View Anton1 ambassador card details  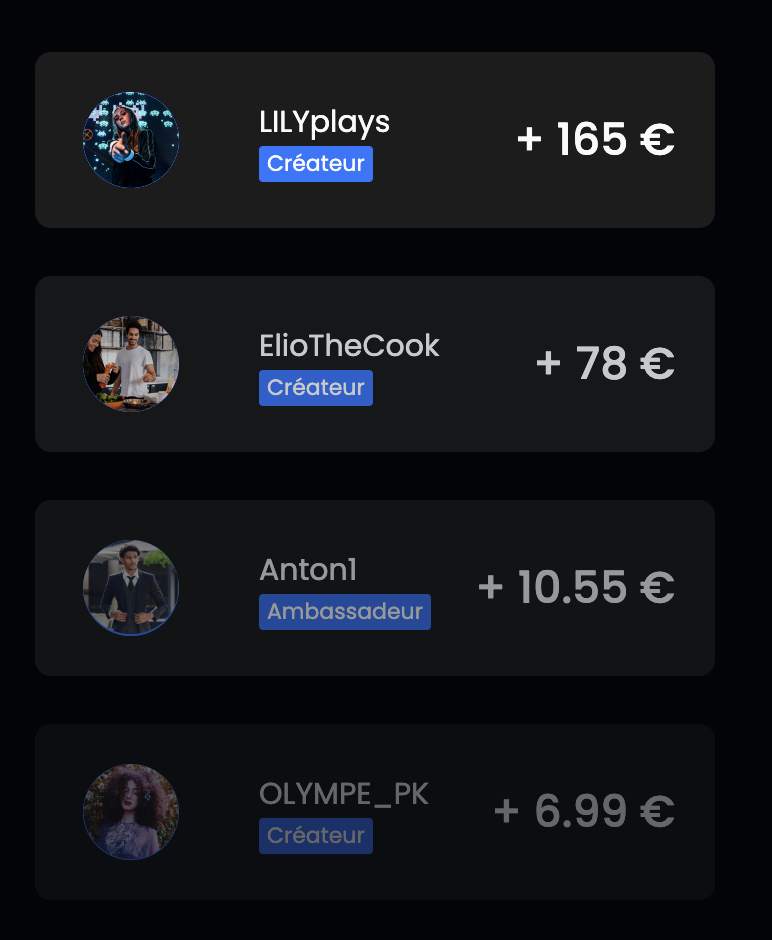[375, 588]
